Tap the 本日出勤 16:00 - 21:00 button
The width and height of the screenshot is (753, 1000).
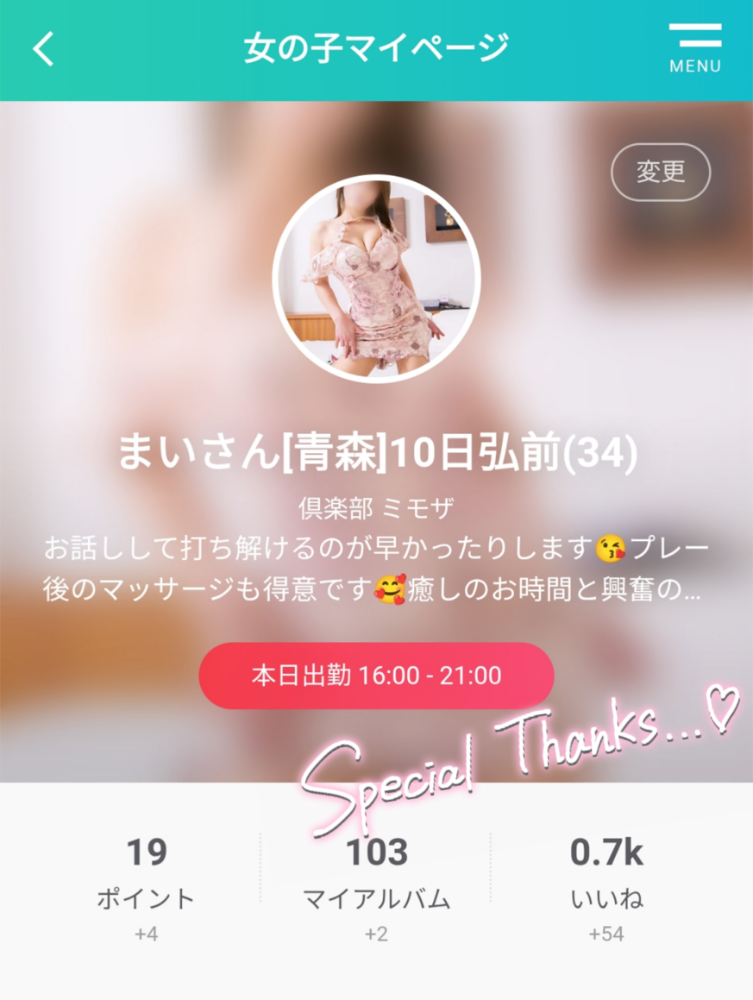[376, 675]
